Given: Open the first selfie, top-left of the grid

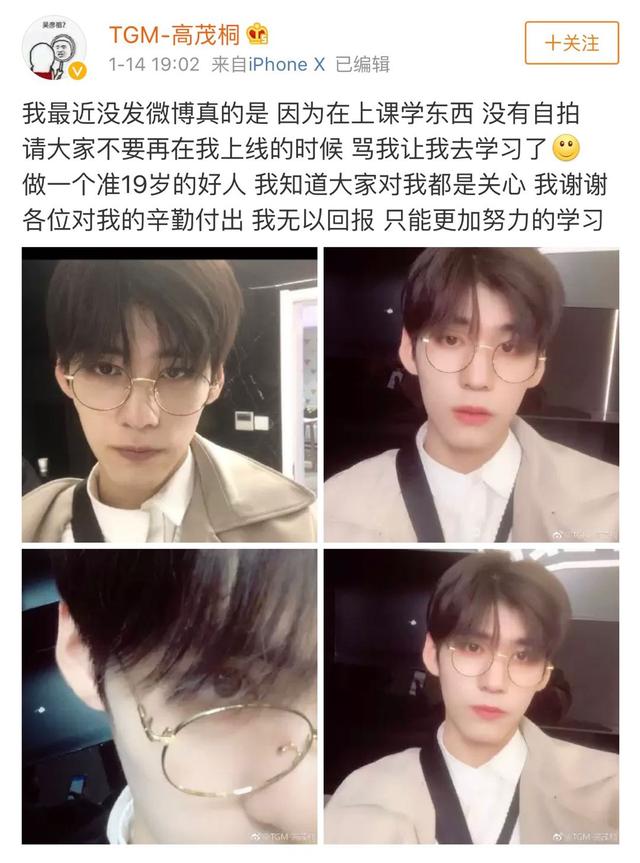Looking at the screenshot, I should tap(169, 395).
